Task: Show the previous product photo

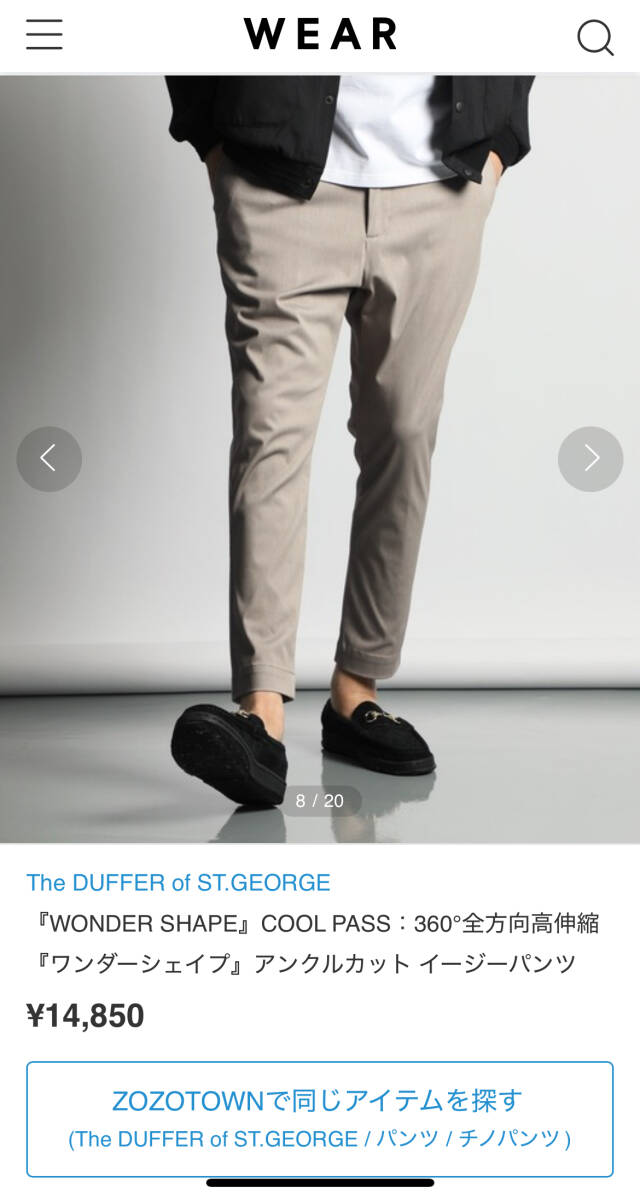Action: [48, 459]
